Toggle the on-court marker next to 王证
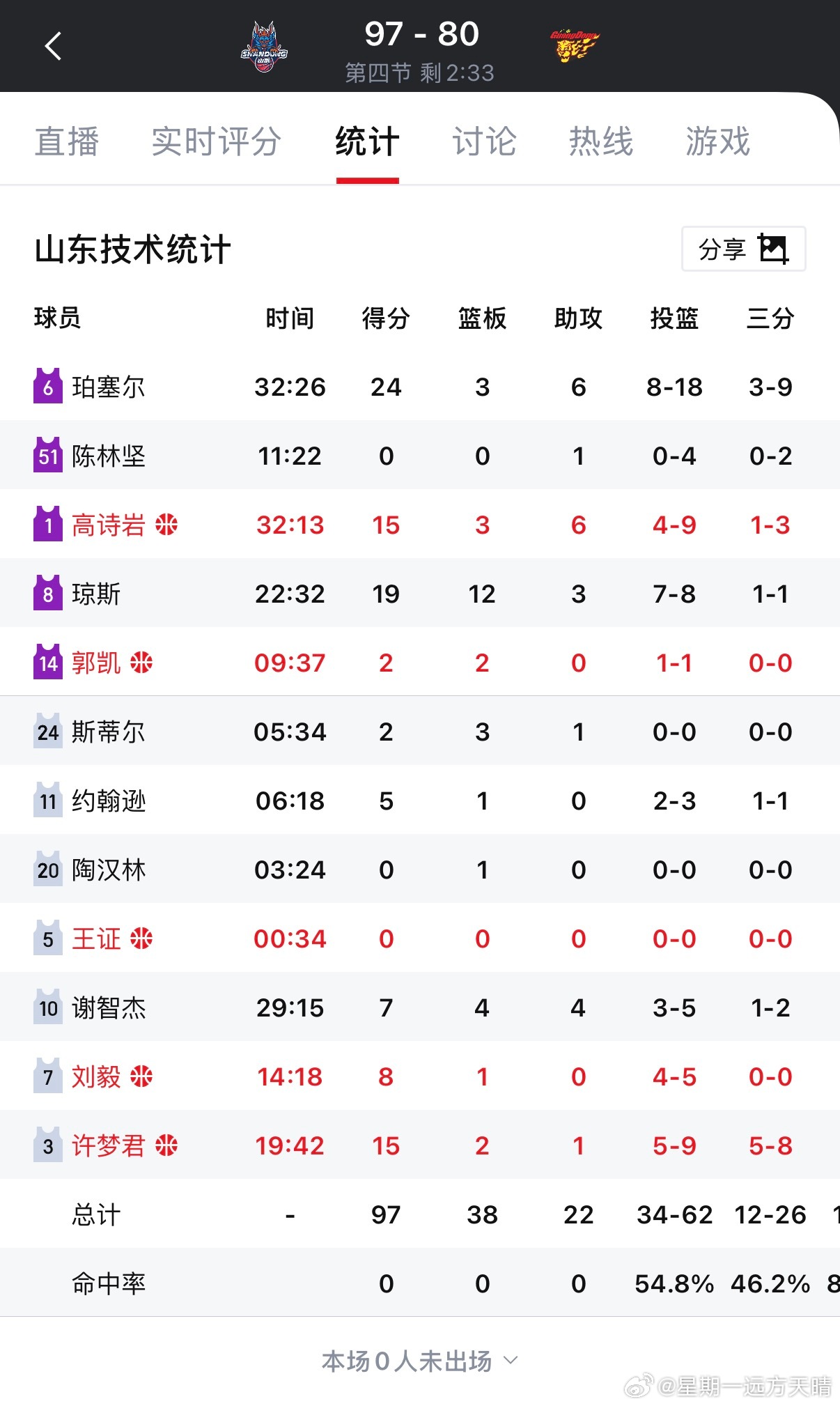840x1406 pixels. click(x=141, y=938)
